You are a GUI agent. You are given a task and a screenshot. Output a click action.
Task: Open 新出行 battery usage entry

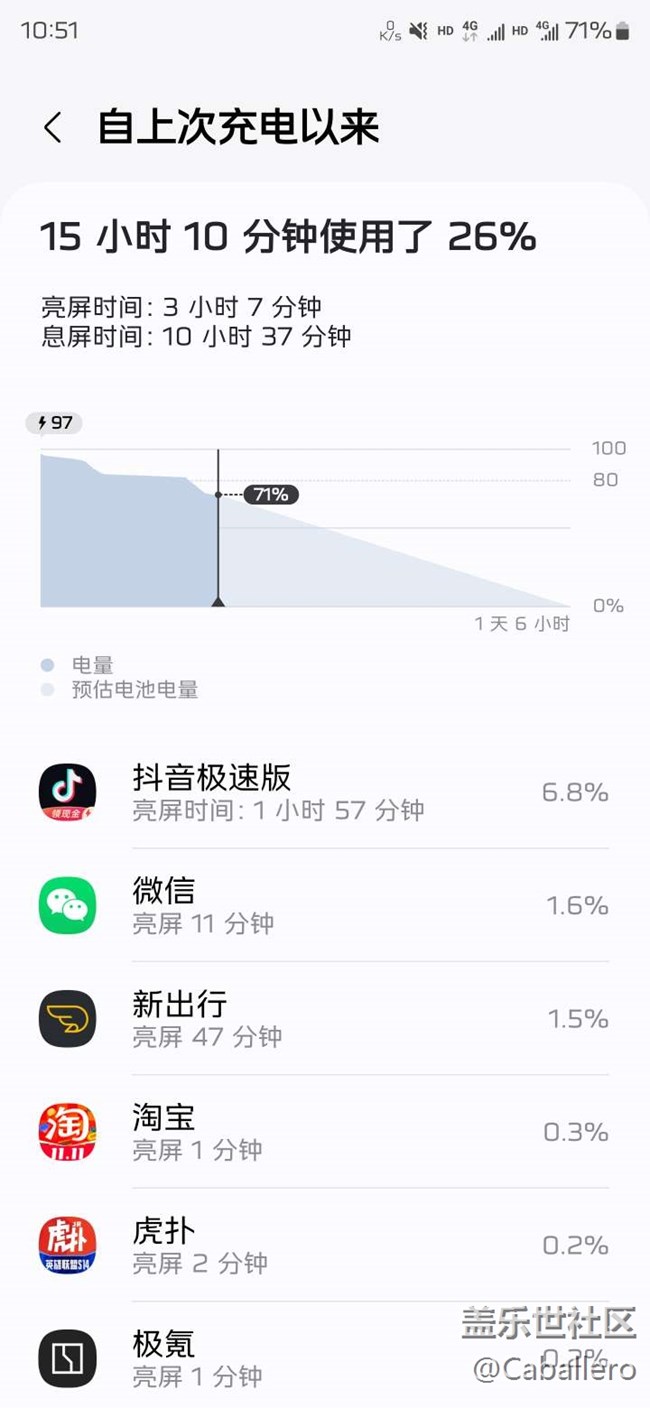pyautogui.click(x=324, y=1019)
